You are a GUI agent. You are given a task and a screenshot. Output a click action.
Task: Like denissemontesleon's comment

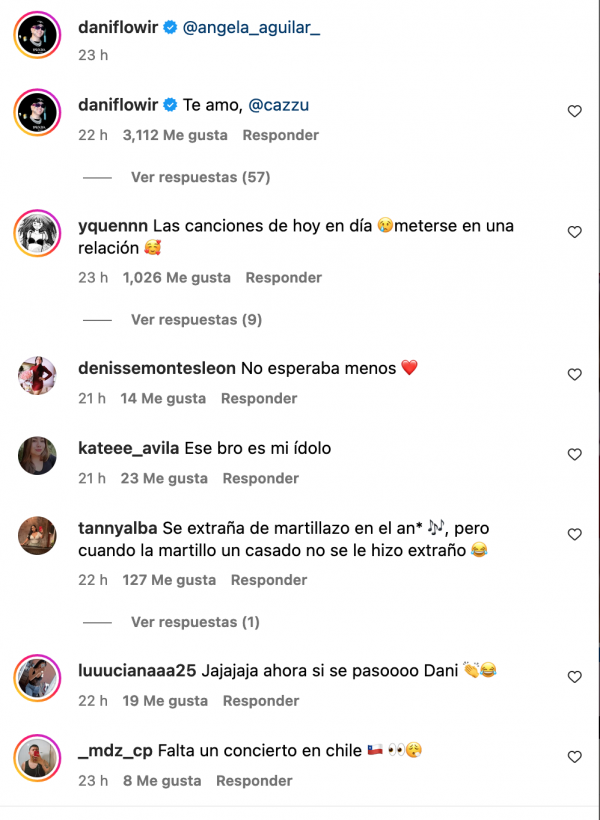(574, 375)
